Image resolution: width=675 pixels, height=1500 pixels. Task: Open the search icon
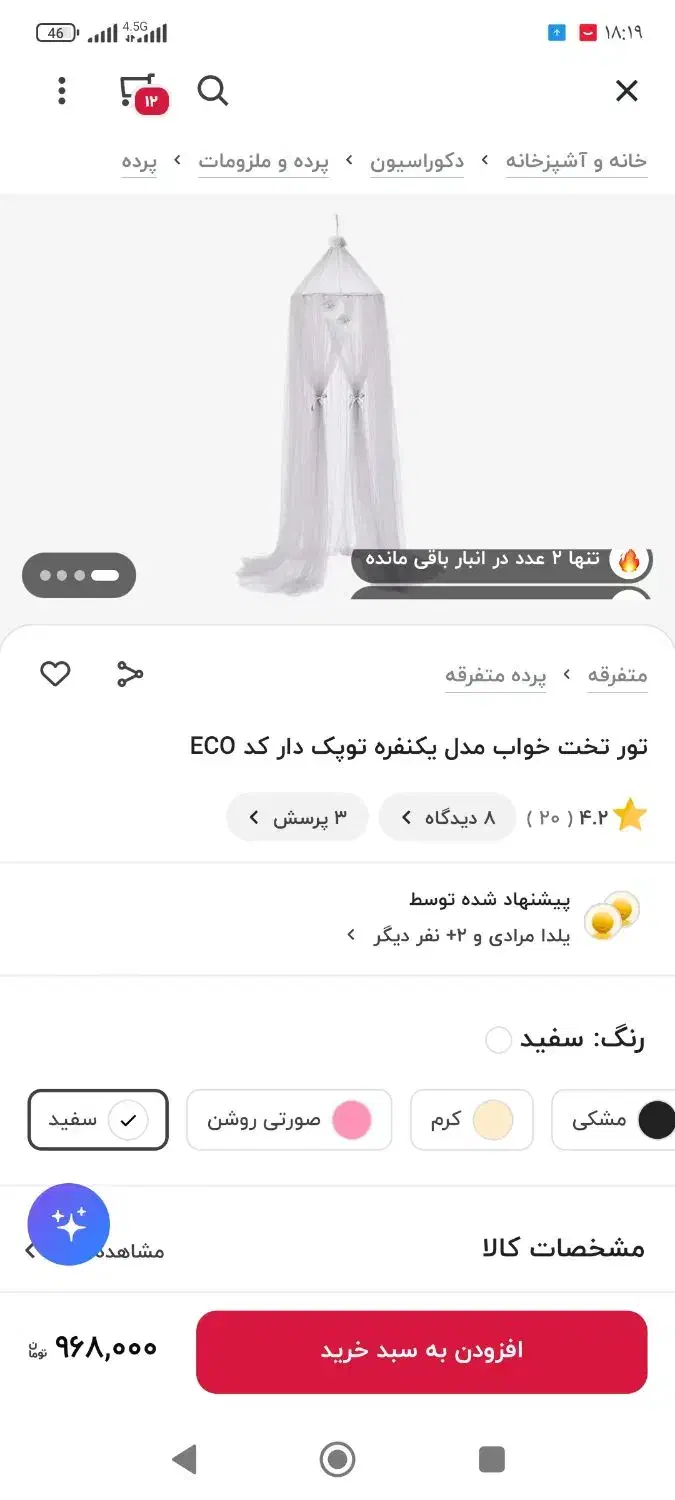click(x=213, y=92)
